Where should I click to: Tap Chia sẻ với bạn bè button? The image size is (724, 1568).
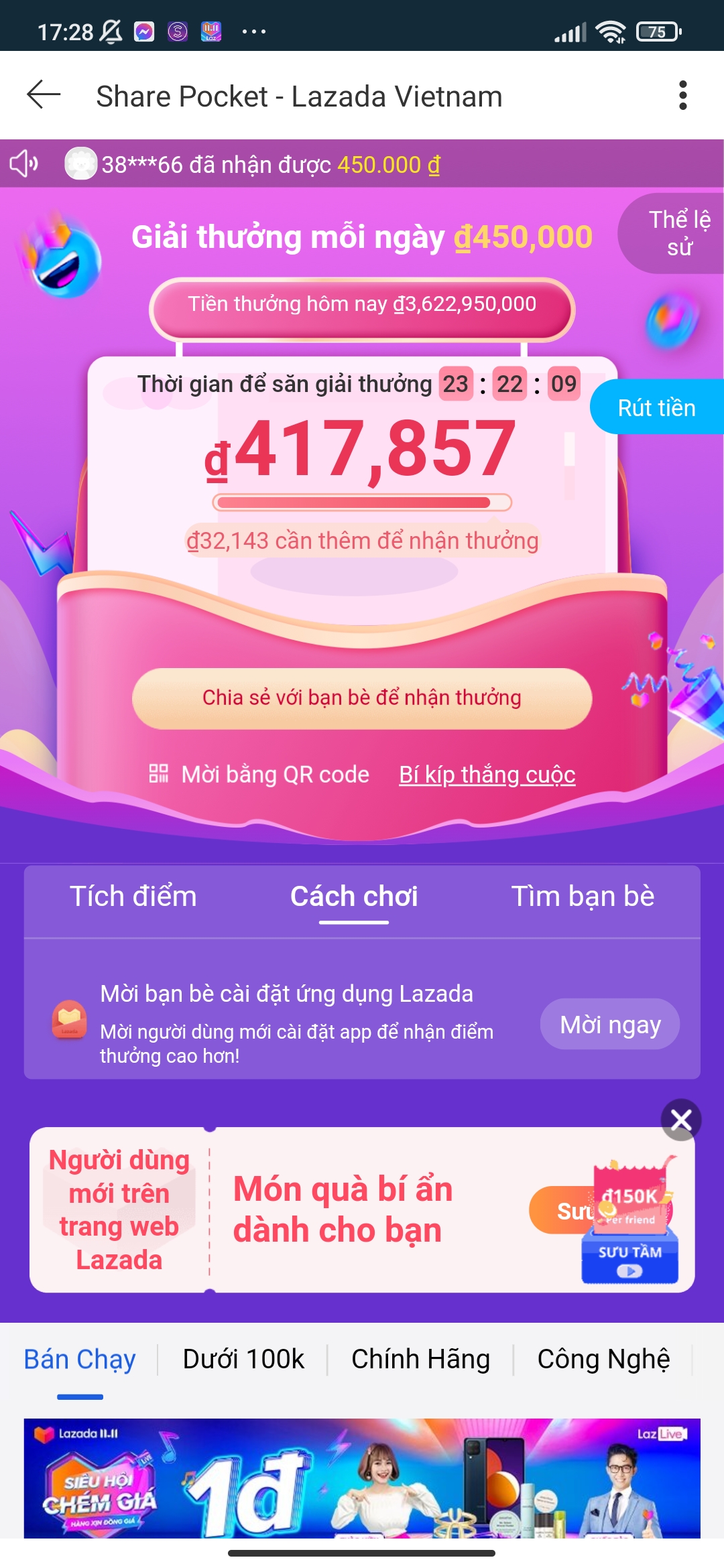pos(362,698)
